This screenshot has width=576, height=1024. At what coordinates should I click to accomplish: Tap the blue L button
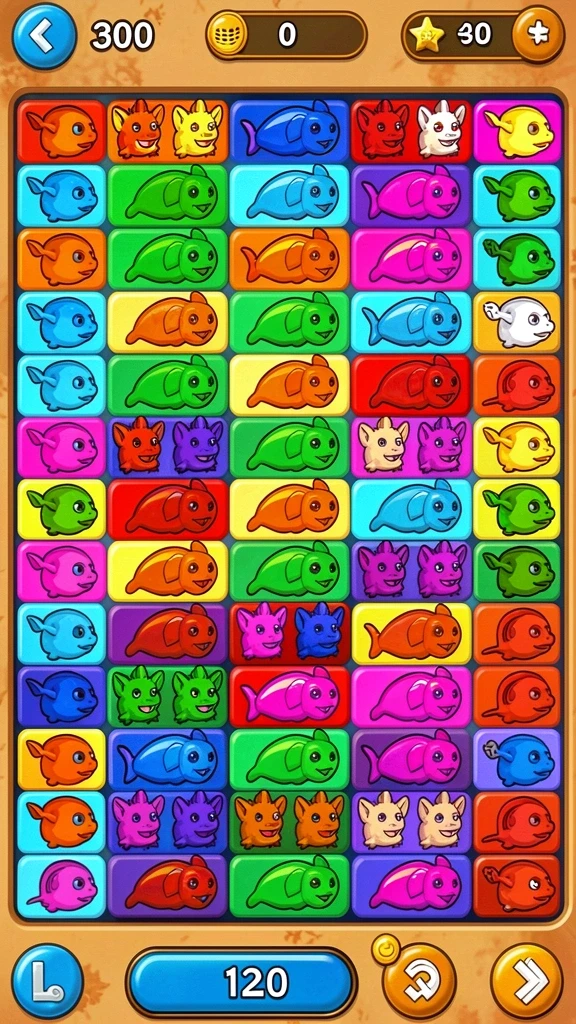tap(48, 981)
